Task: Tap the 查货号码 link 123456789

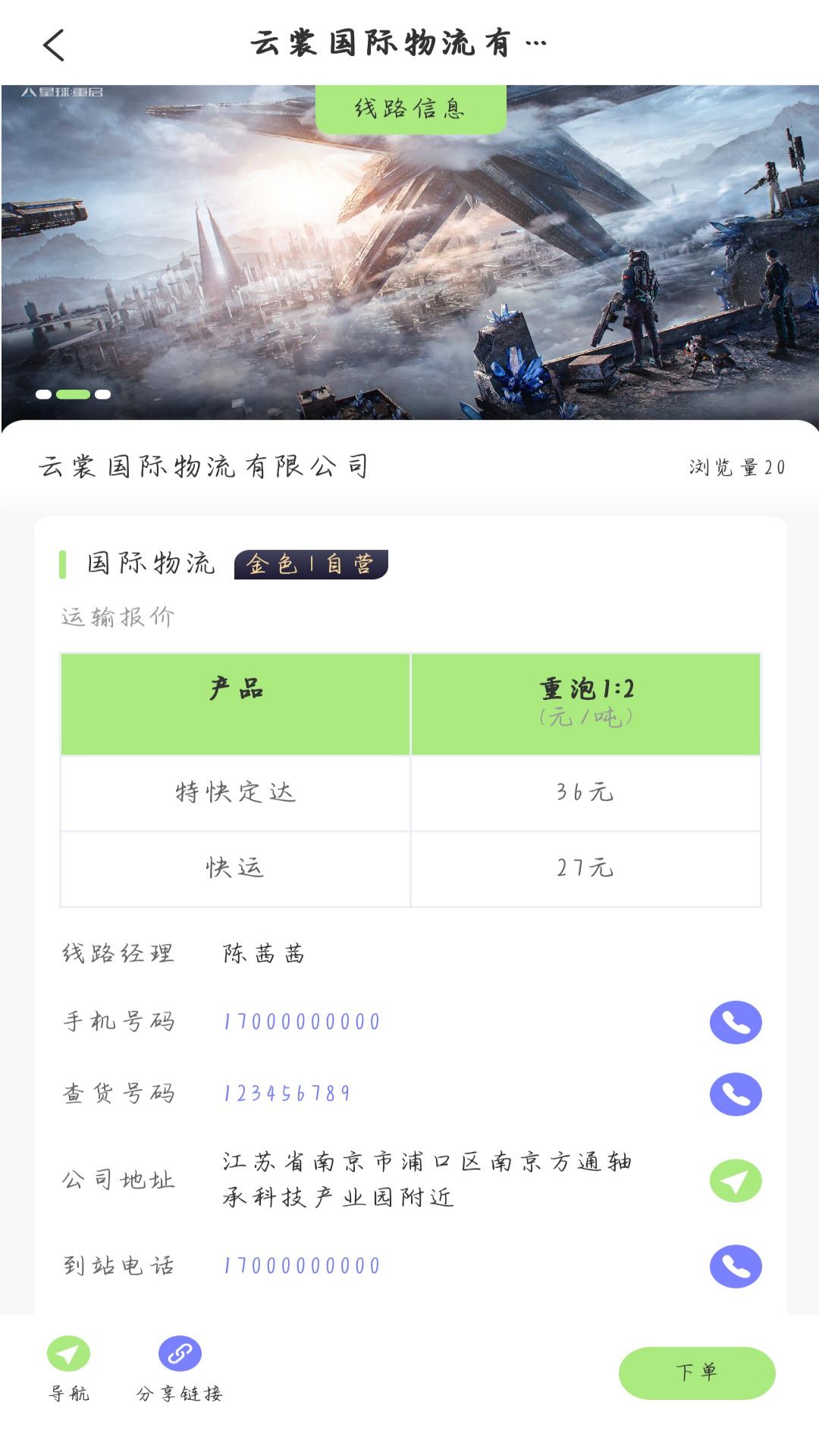Action: tap(287, 1094)
